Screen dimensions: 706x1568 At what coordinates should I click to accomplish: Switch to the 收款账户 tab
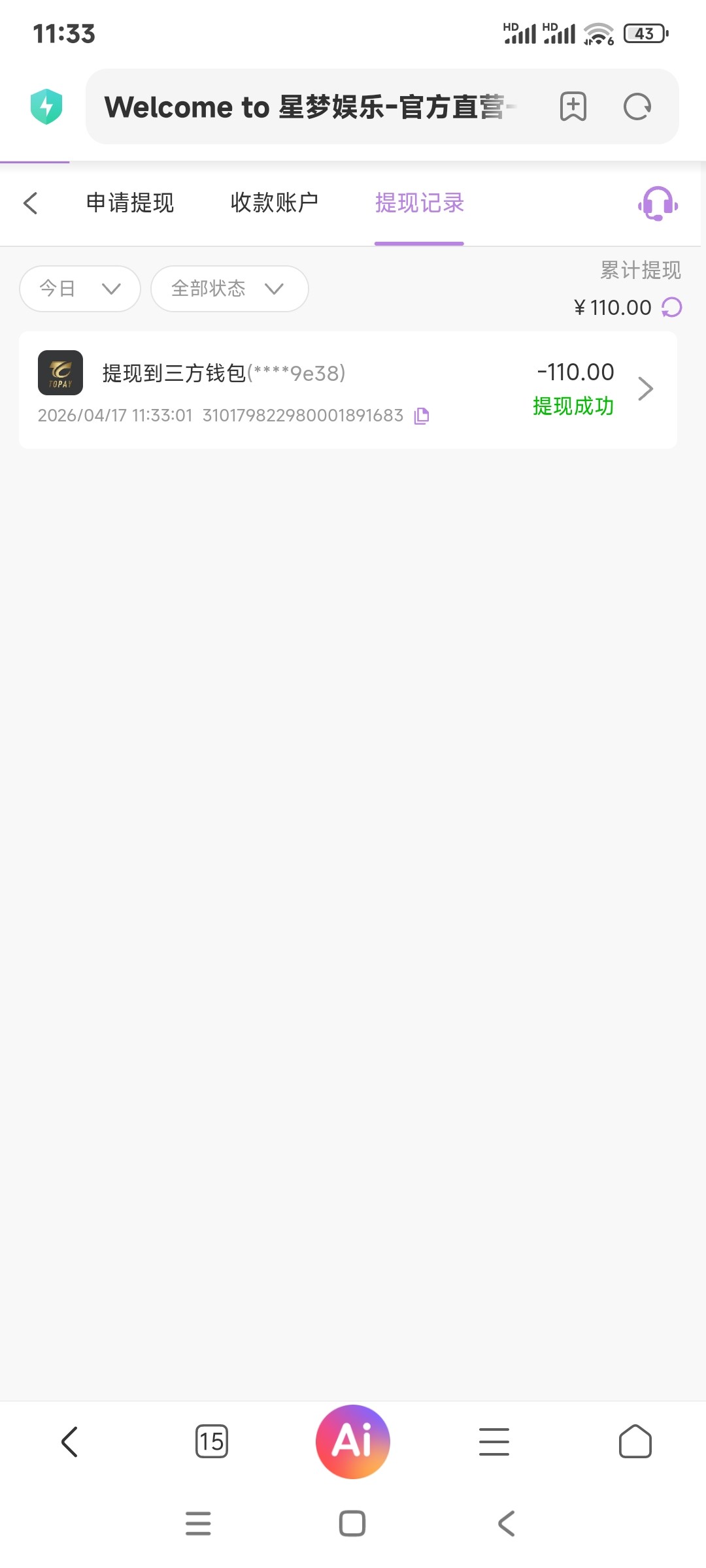pyautogui.click(x=274, y=203)
